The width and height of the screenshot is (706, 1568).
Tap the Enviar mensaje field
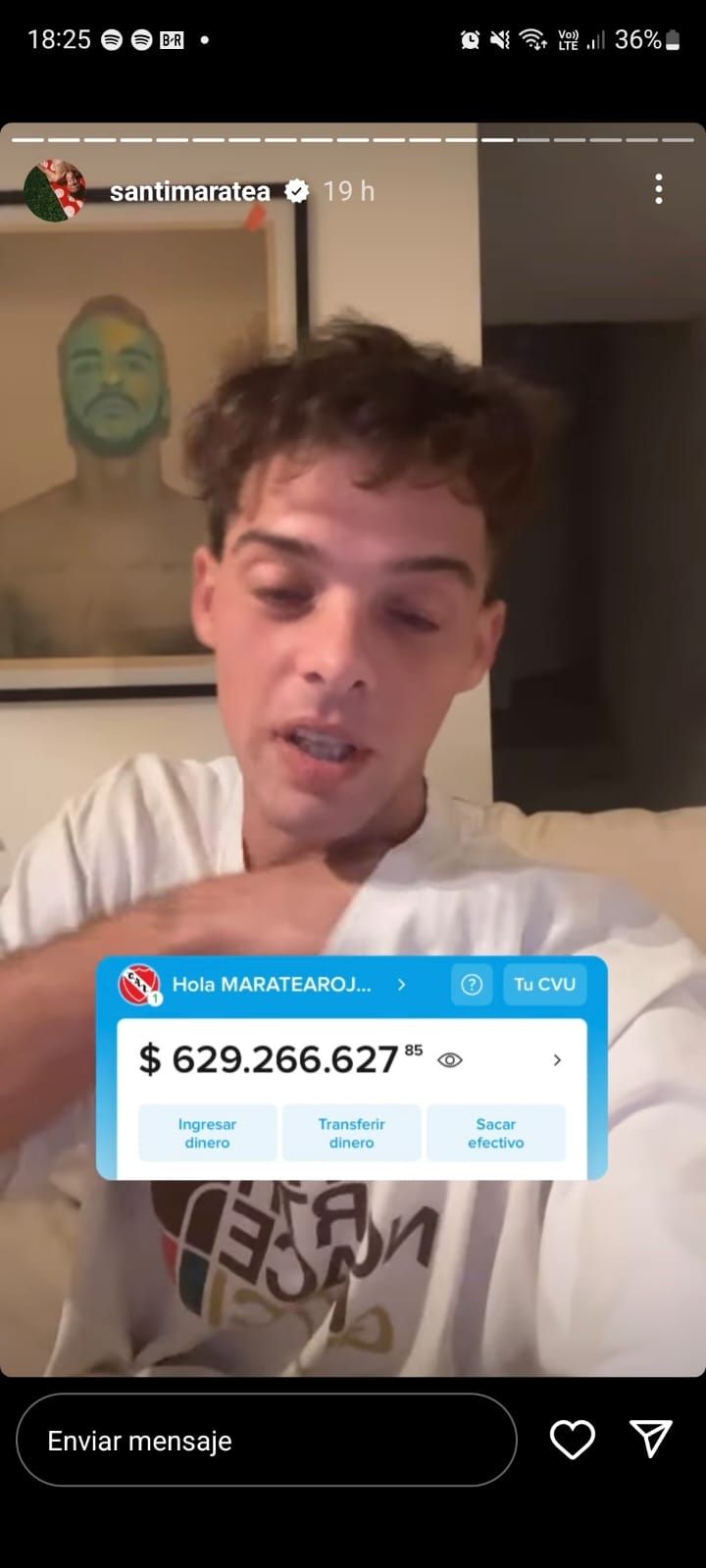click(266, 1440)
